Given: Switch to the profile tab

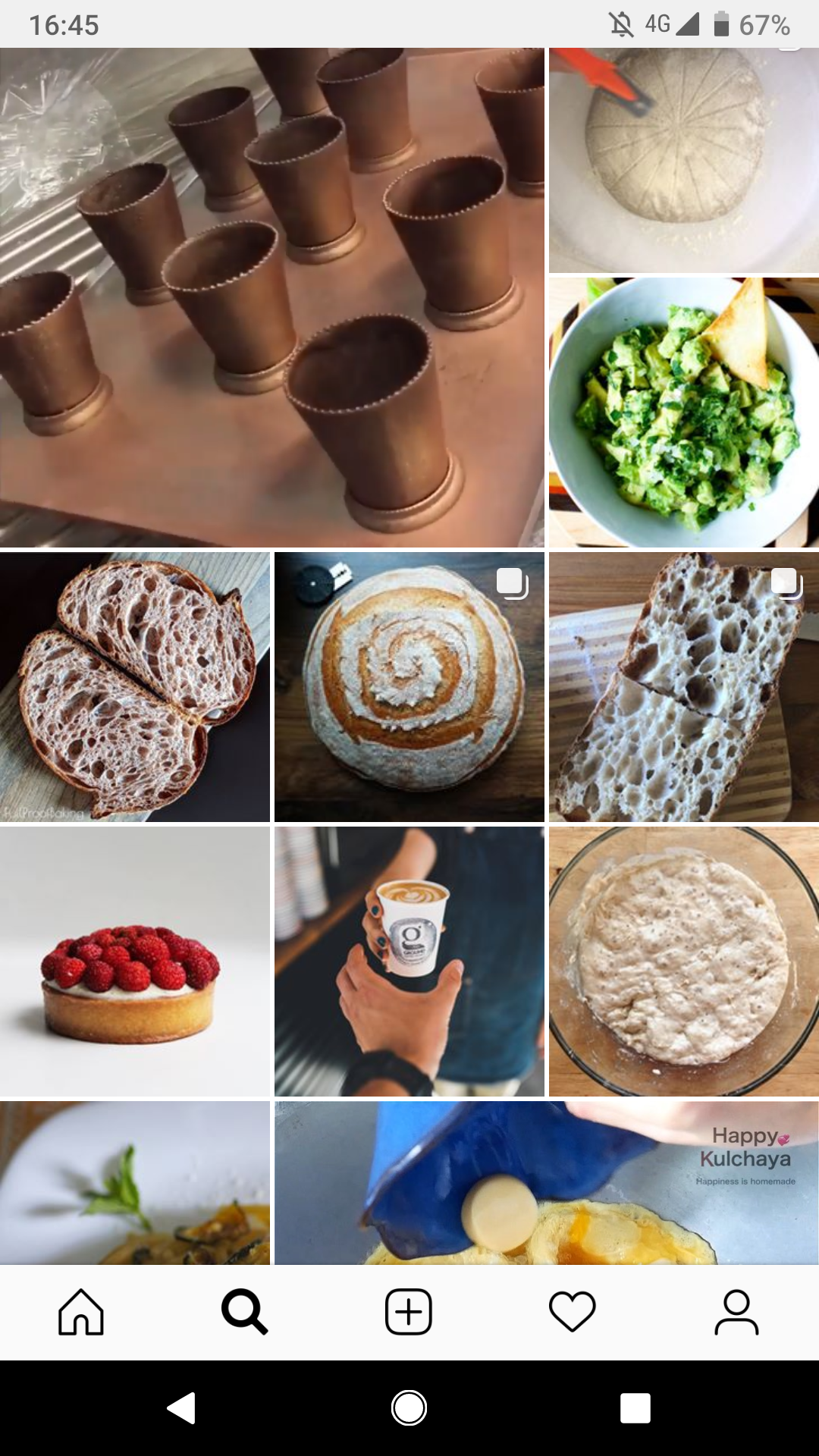Looking at the screenshot, I should click(736, 1312).
